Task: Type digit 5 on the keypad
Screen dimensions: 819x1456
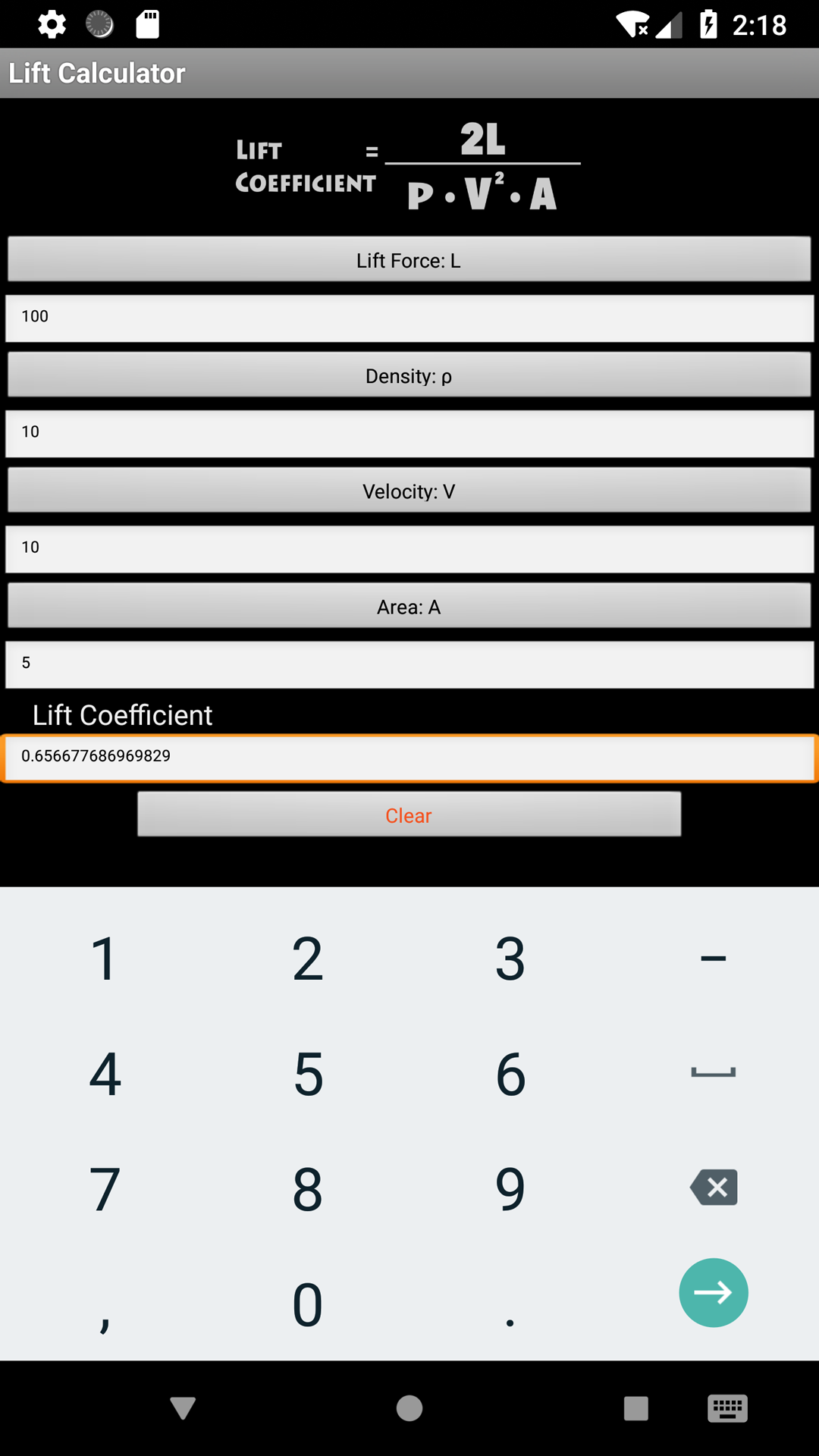Action: coord(308,1074)
